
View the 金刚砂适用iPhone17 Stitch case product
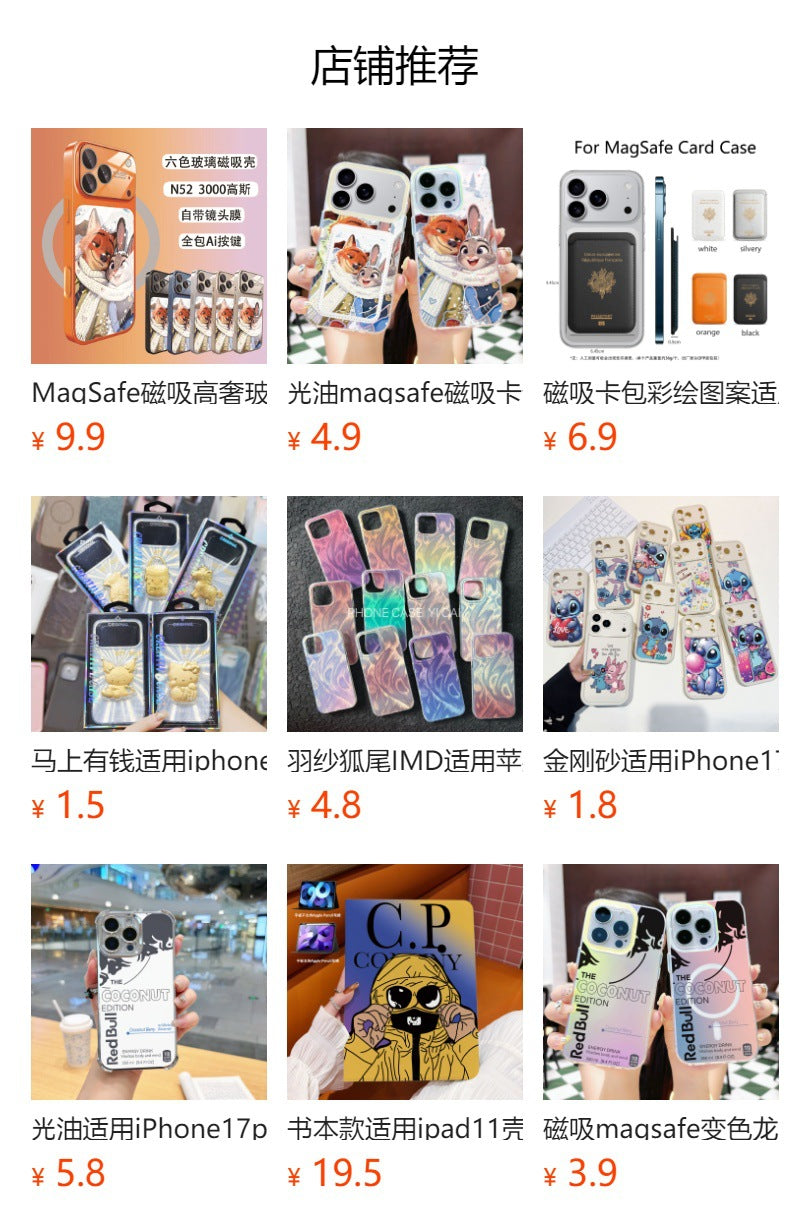coord(660,614)
